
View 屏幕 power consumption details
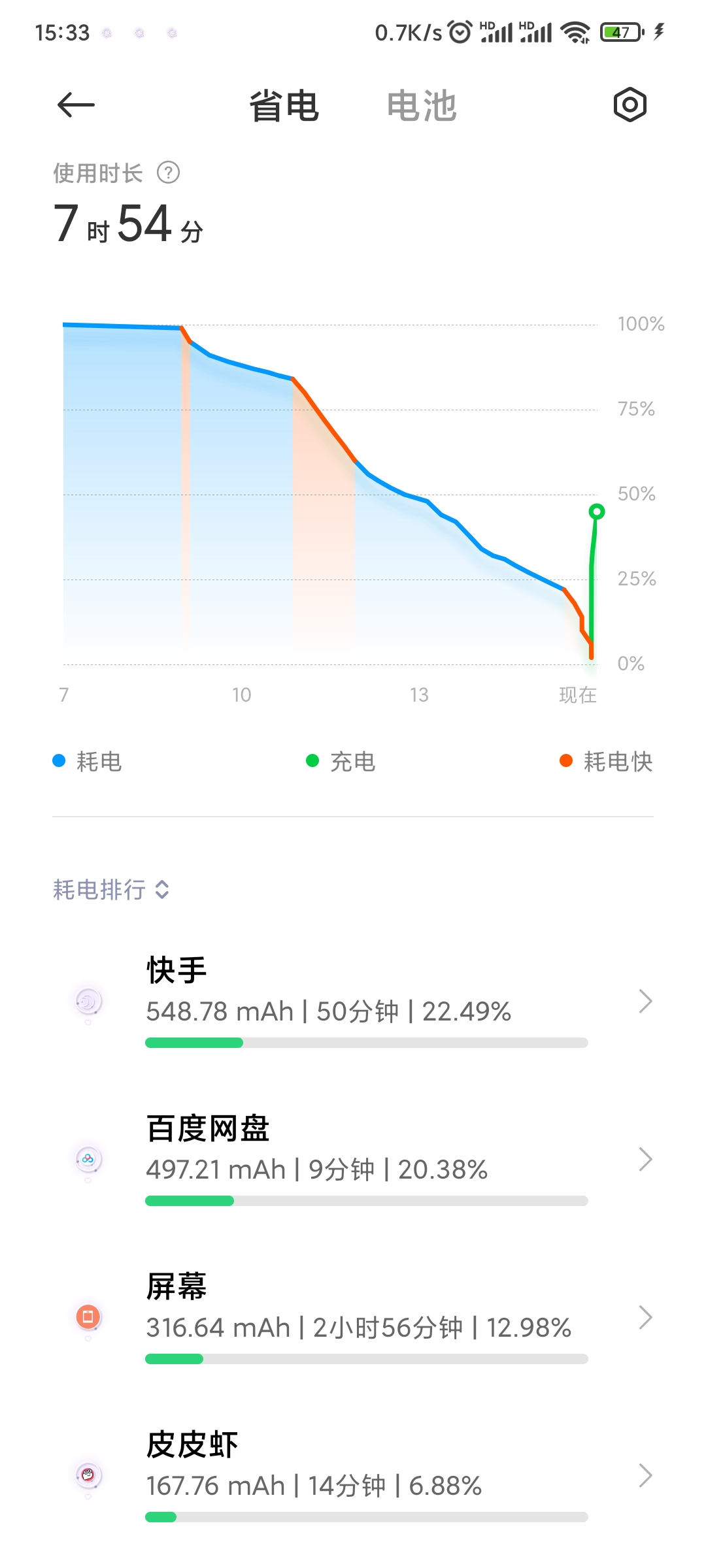pos(353,1317)
